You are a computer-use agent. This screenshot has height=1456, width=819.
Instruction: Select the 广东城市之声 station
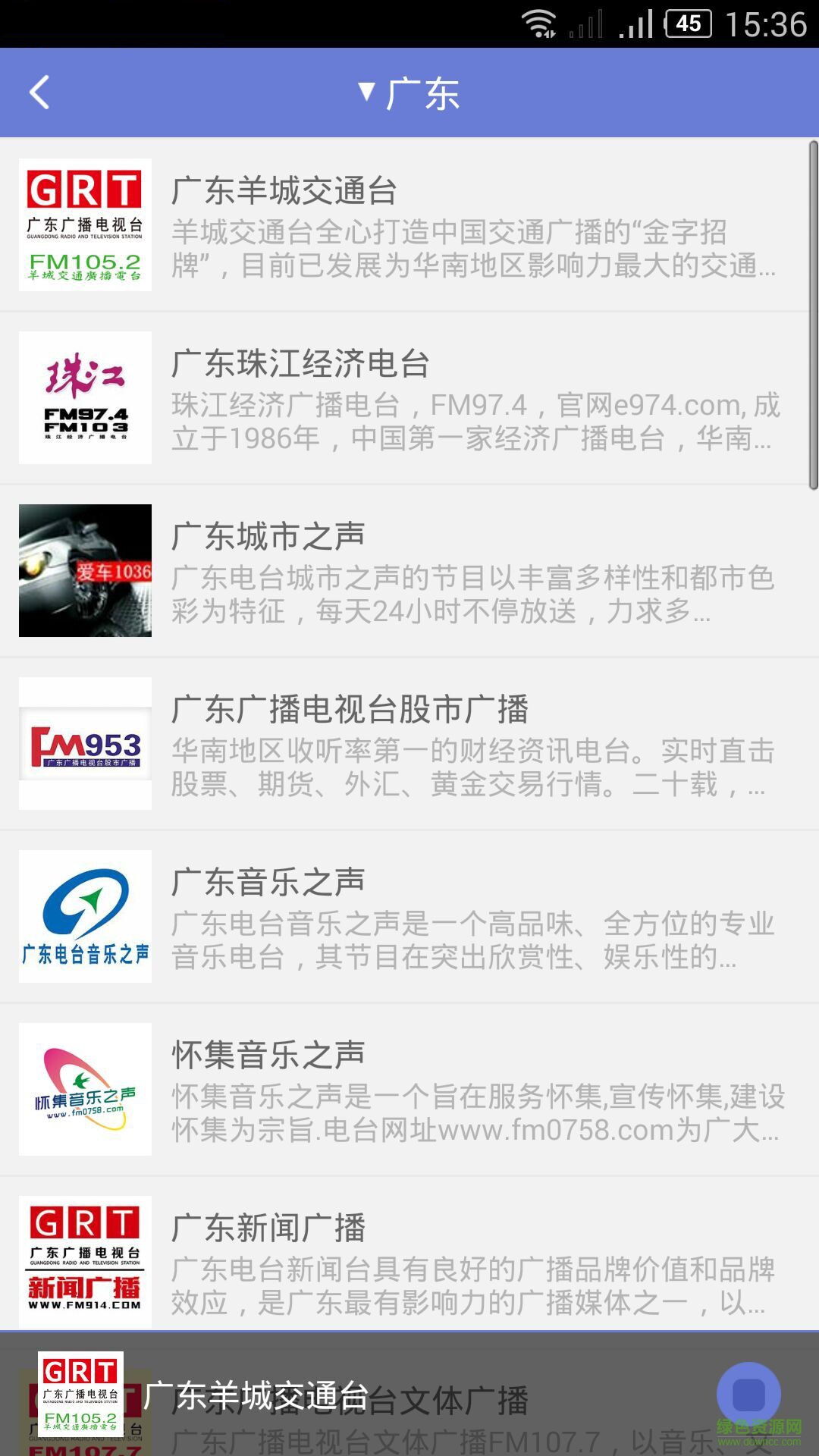tap(409, 571)
